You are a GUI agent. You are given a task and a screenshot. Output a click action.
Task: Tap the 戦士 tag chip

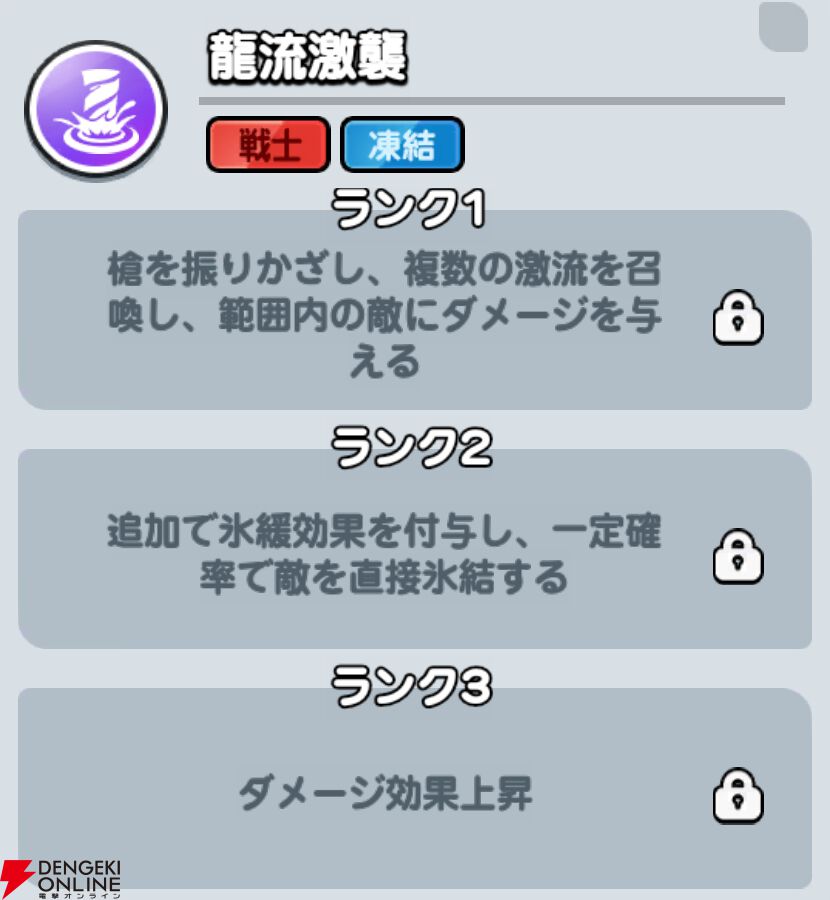click(268, 146)
